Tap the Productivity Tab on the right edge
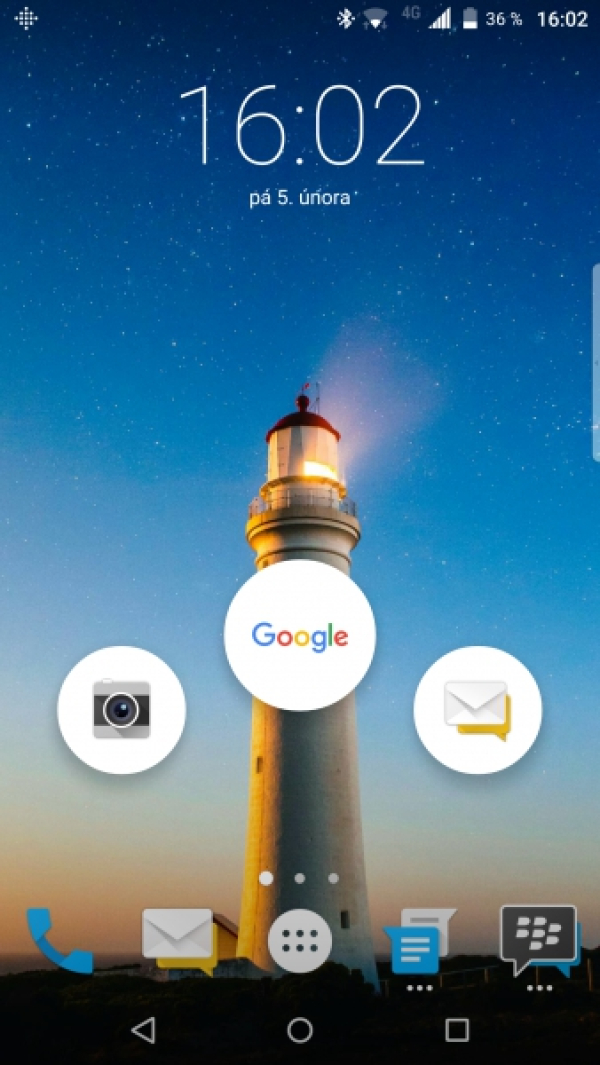Image resolution: width=600 pixels, height=1065 pixels. [x=595, y=362]
